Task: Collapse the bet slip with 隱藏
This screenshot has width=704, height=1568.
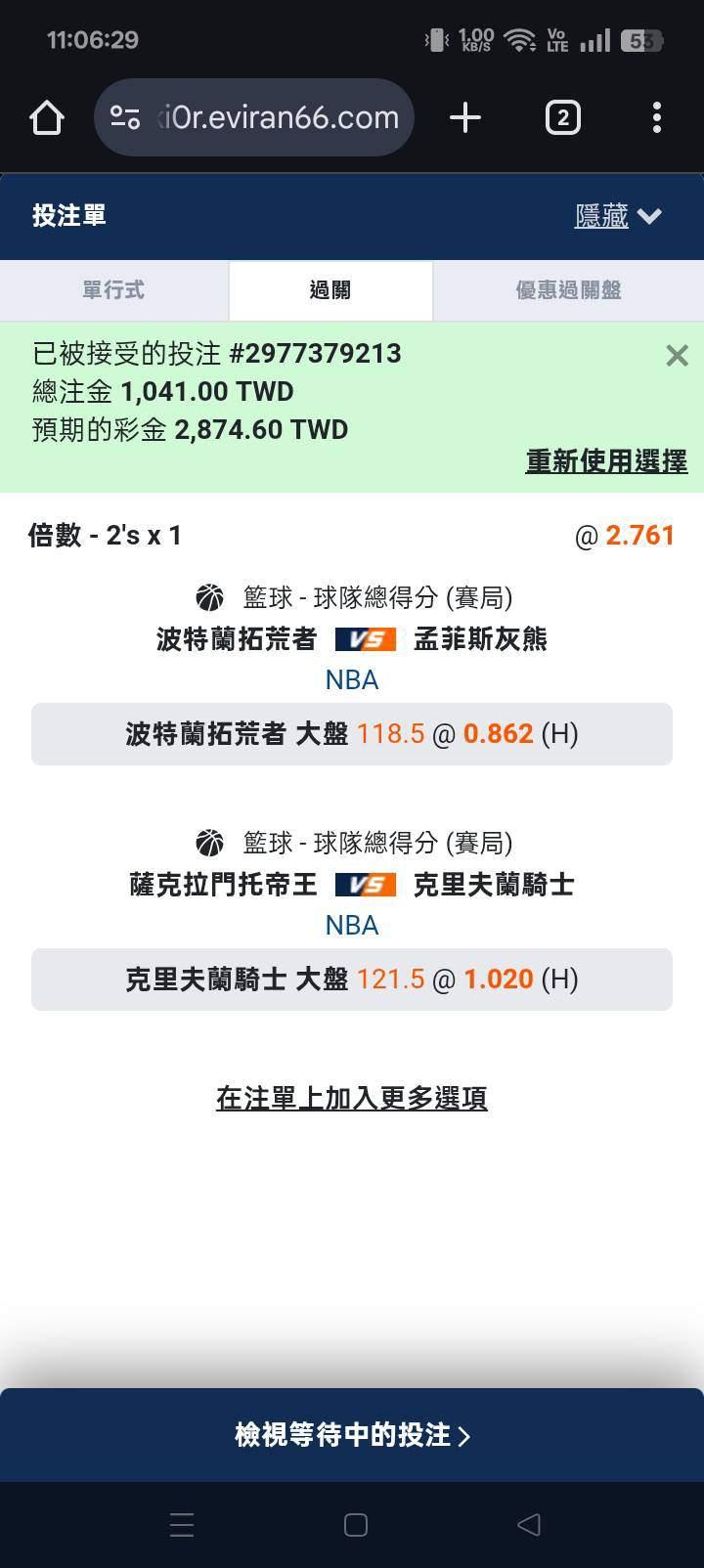Action: click(618, 216)
